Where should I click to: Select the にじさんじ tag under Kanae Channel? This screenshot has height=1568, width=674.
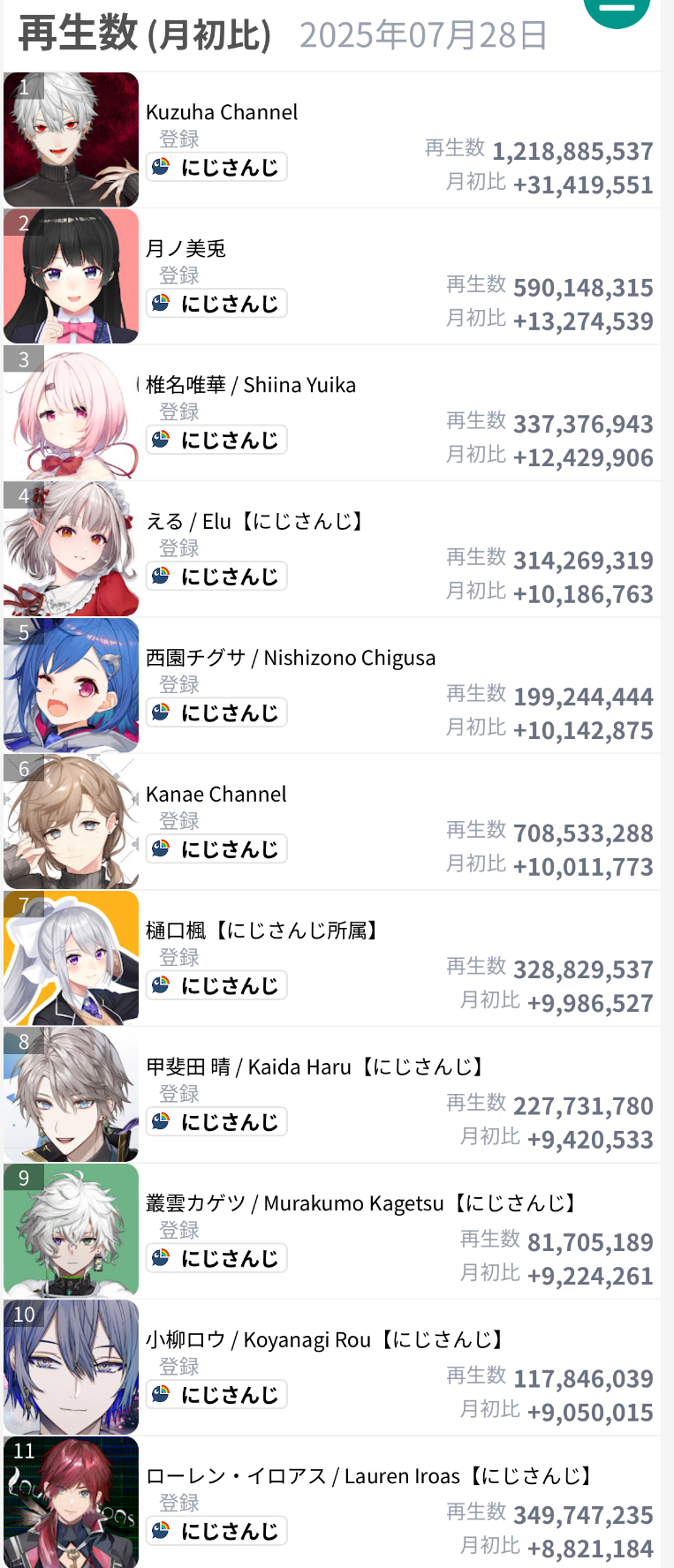216,849
